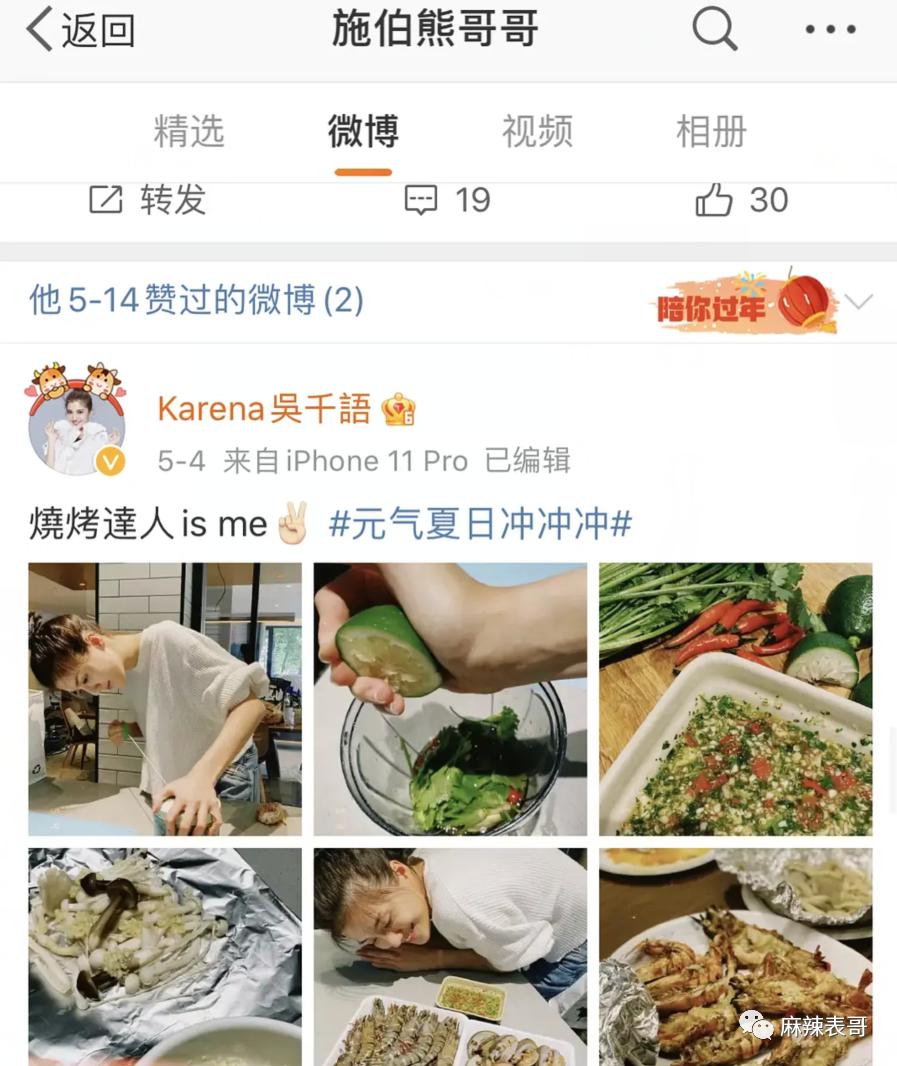Switch to the 视频 tab
Image resolution: width=897 pixels, height=1066 pixels.
(537, 132)
